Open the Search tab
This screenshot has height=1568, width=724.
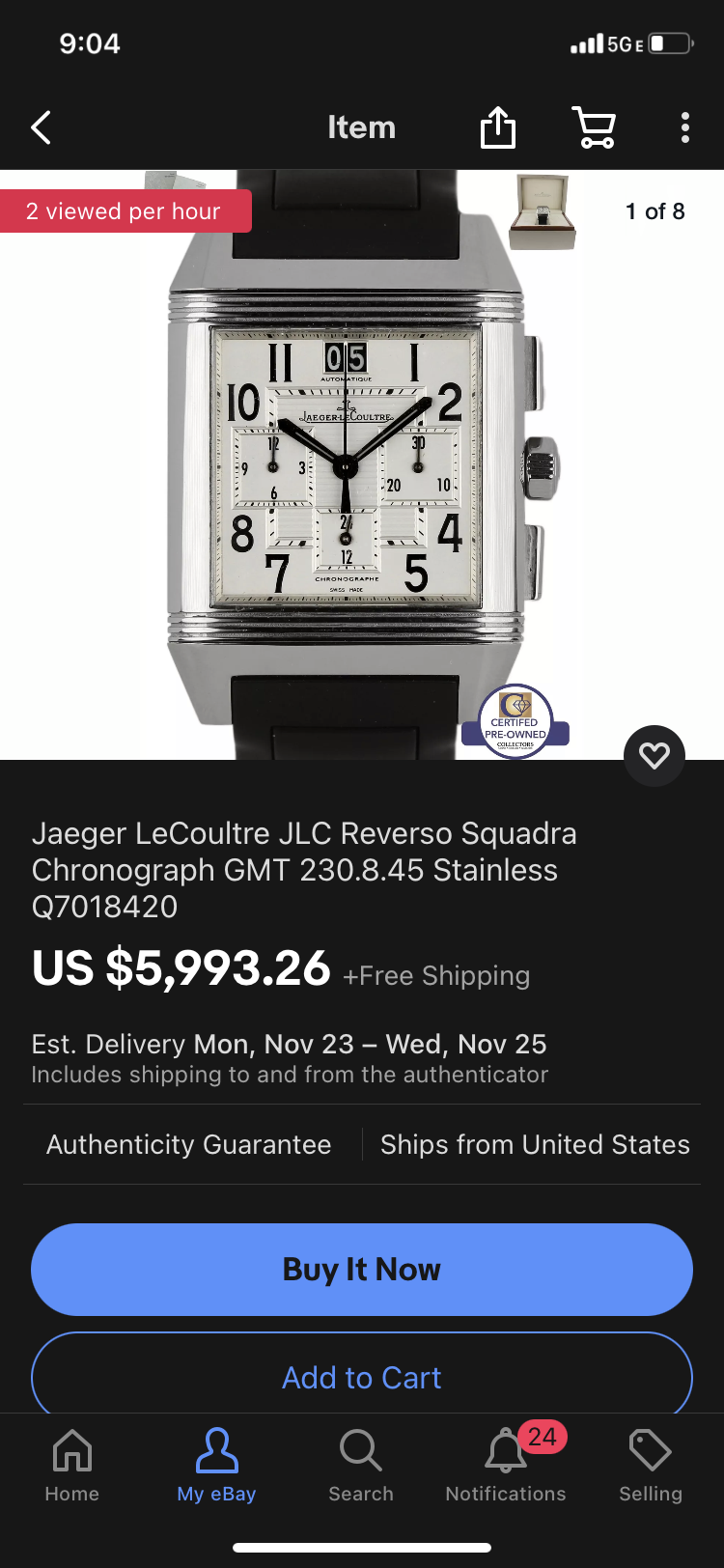coord(361,1466)
